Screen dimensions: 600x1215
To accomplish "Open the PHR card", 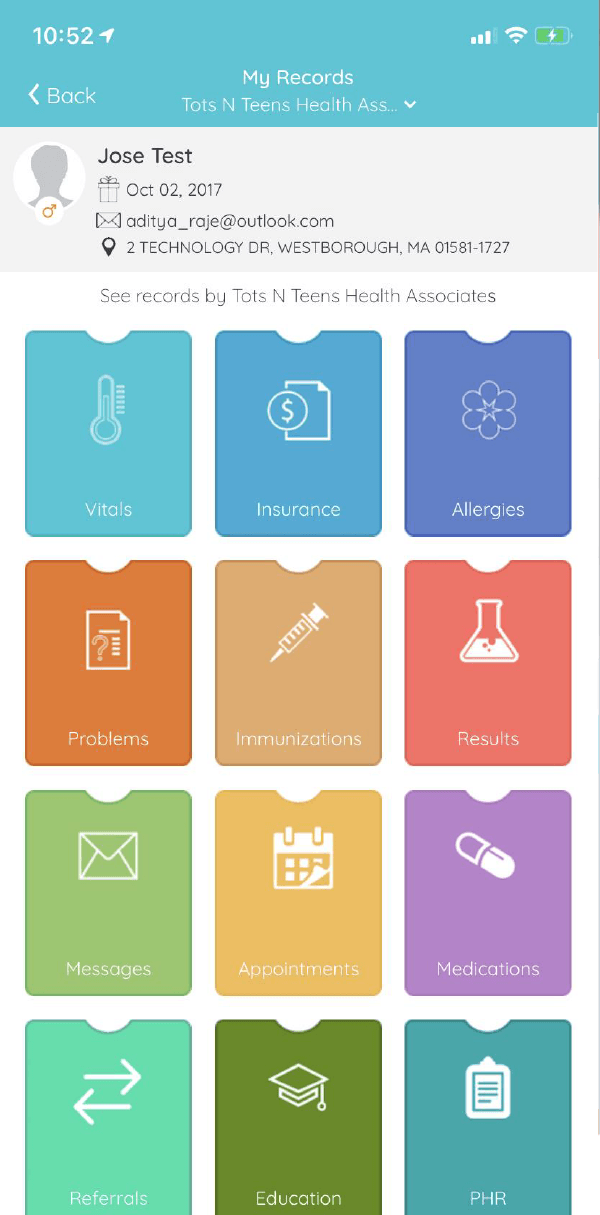I will click(488, 1115).
